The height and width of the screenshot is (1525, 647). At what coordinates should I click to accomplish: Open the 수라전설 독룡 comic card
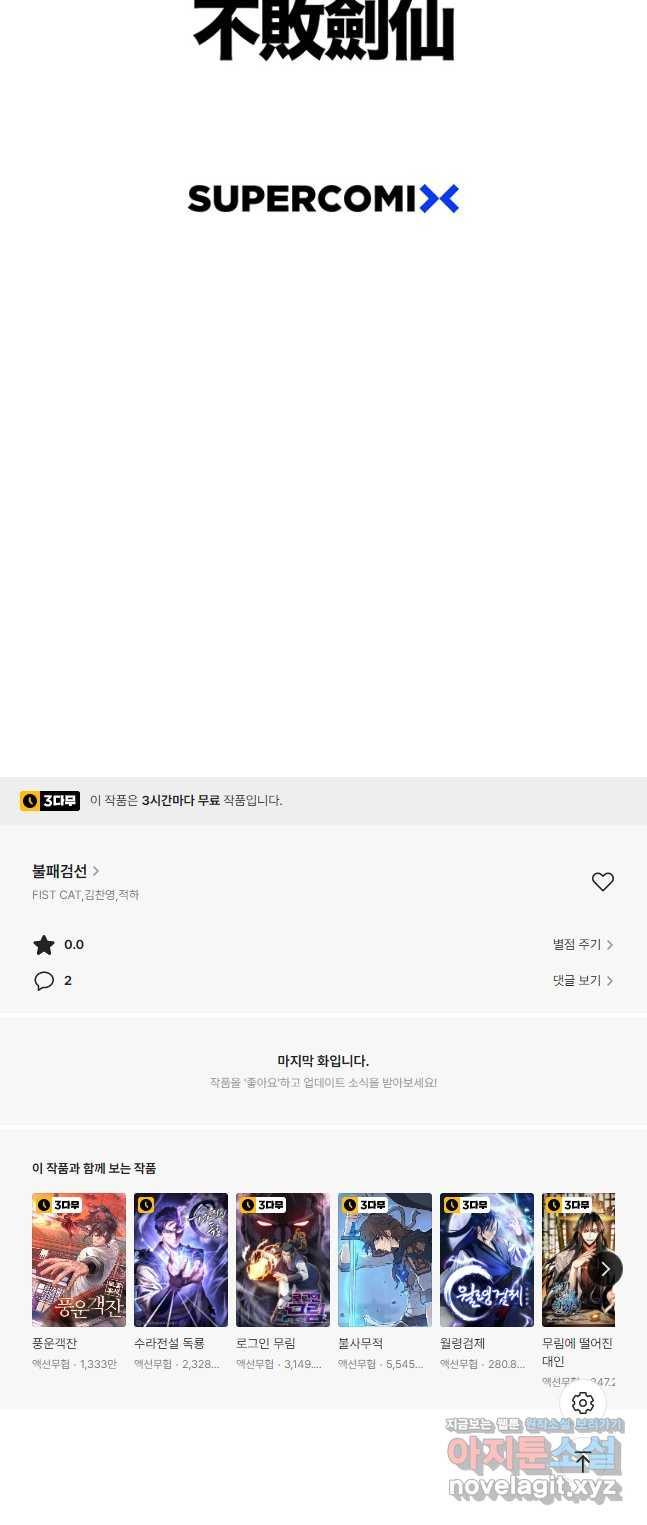pos(181,1260)
